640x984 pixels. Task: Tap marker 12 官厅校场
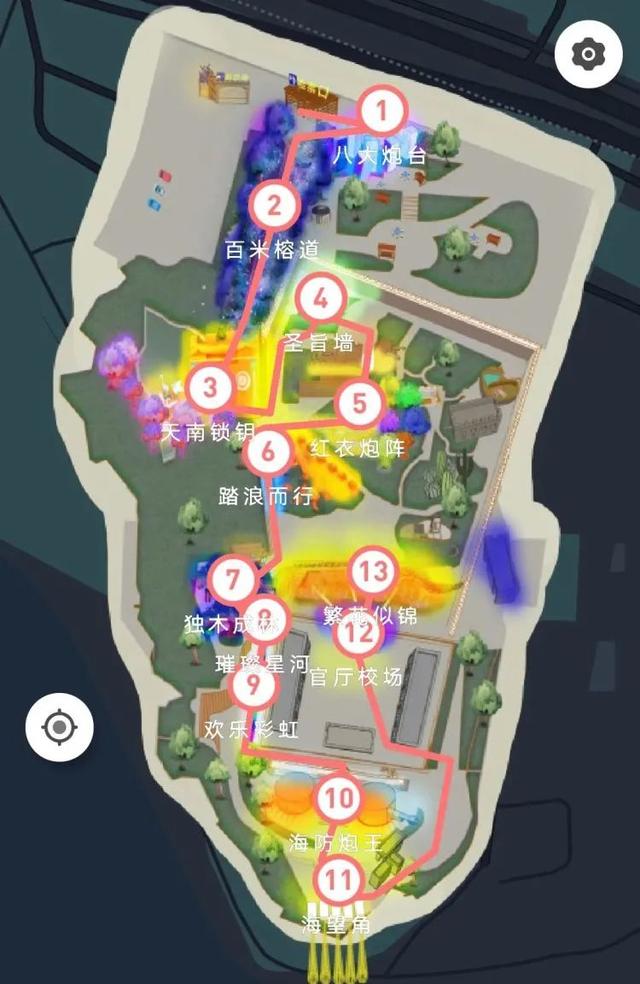click(358, 634)
